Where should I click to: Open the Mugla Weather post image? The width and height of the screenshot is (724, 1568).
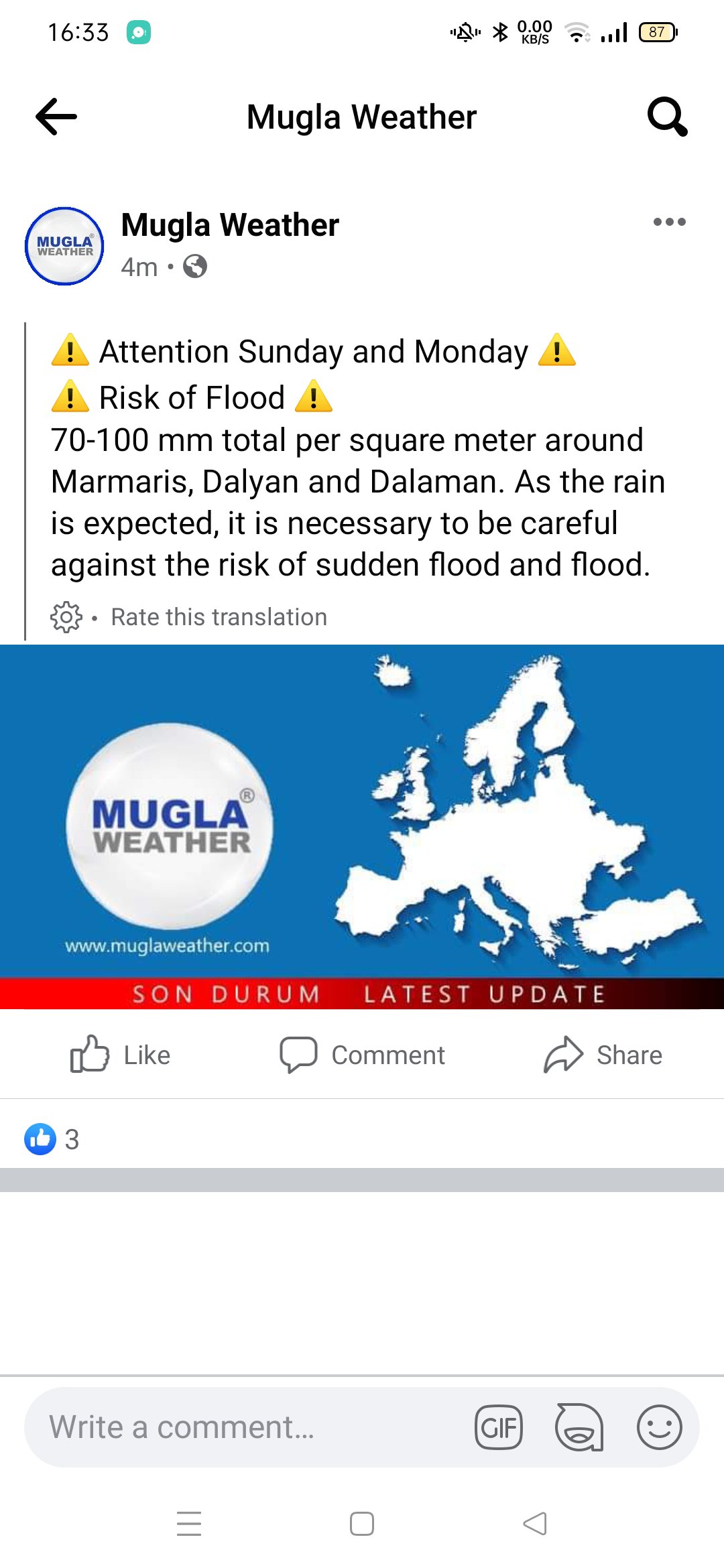tap(362, 826)
